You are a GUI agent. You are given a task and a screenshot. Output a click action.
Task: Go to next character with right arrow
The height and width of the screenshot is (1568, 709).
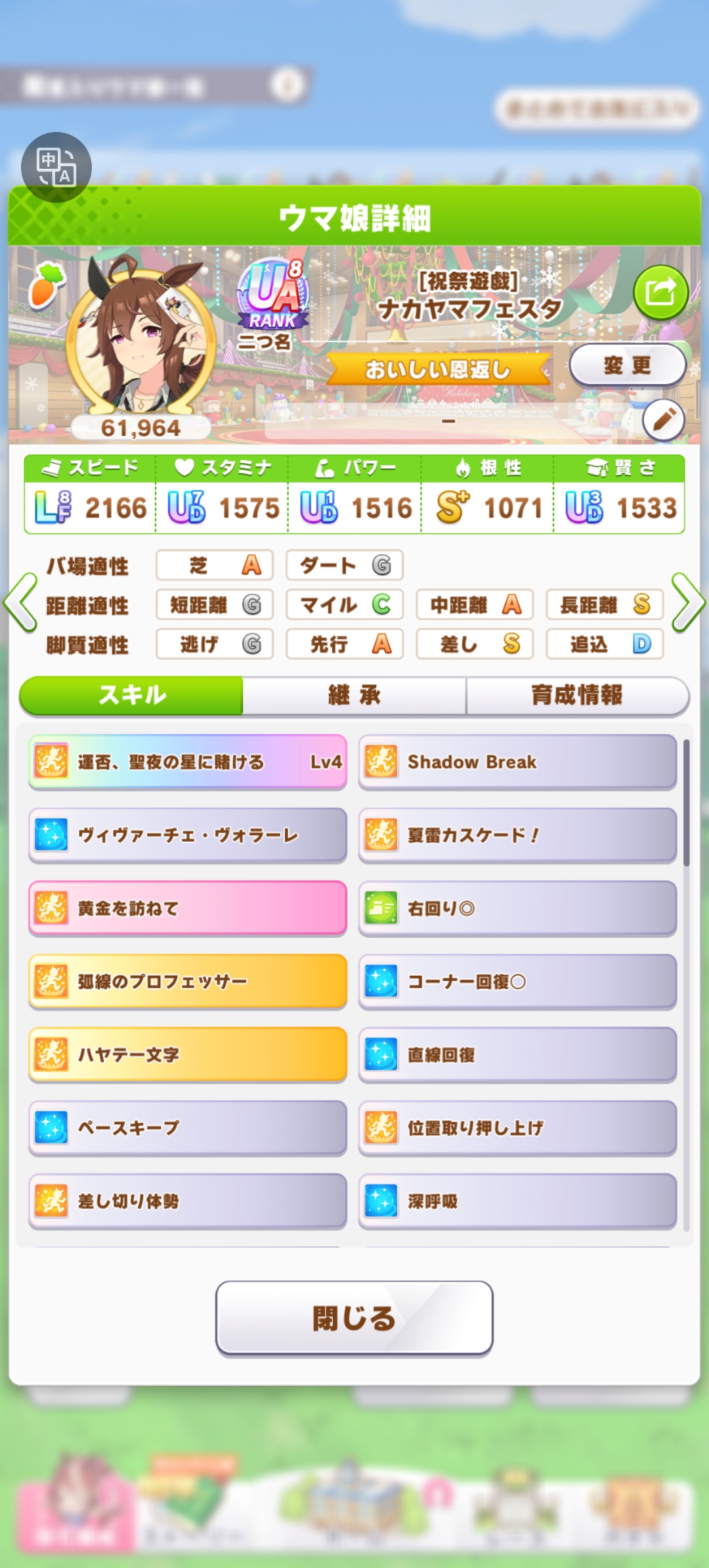pyautogui.click(x=688, y=603)
